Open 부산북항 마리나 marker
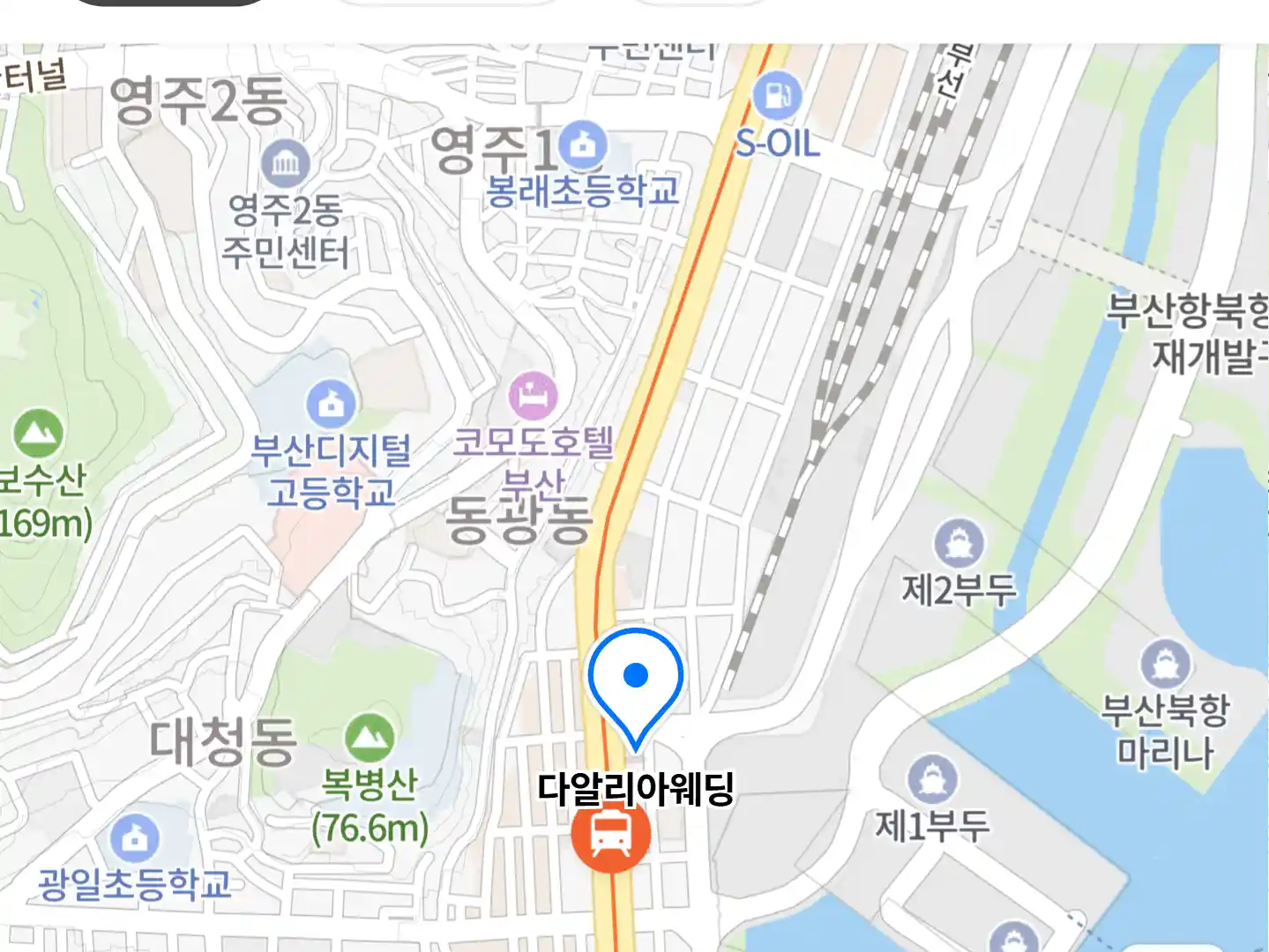 pyautogui.click(x=1165, y=664)
